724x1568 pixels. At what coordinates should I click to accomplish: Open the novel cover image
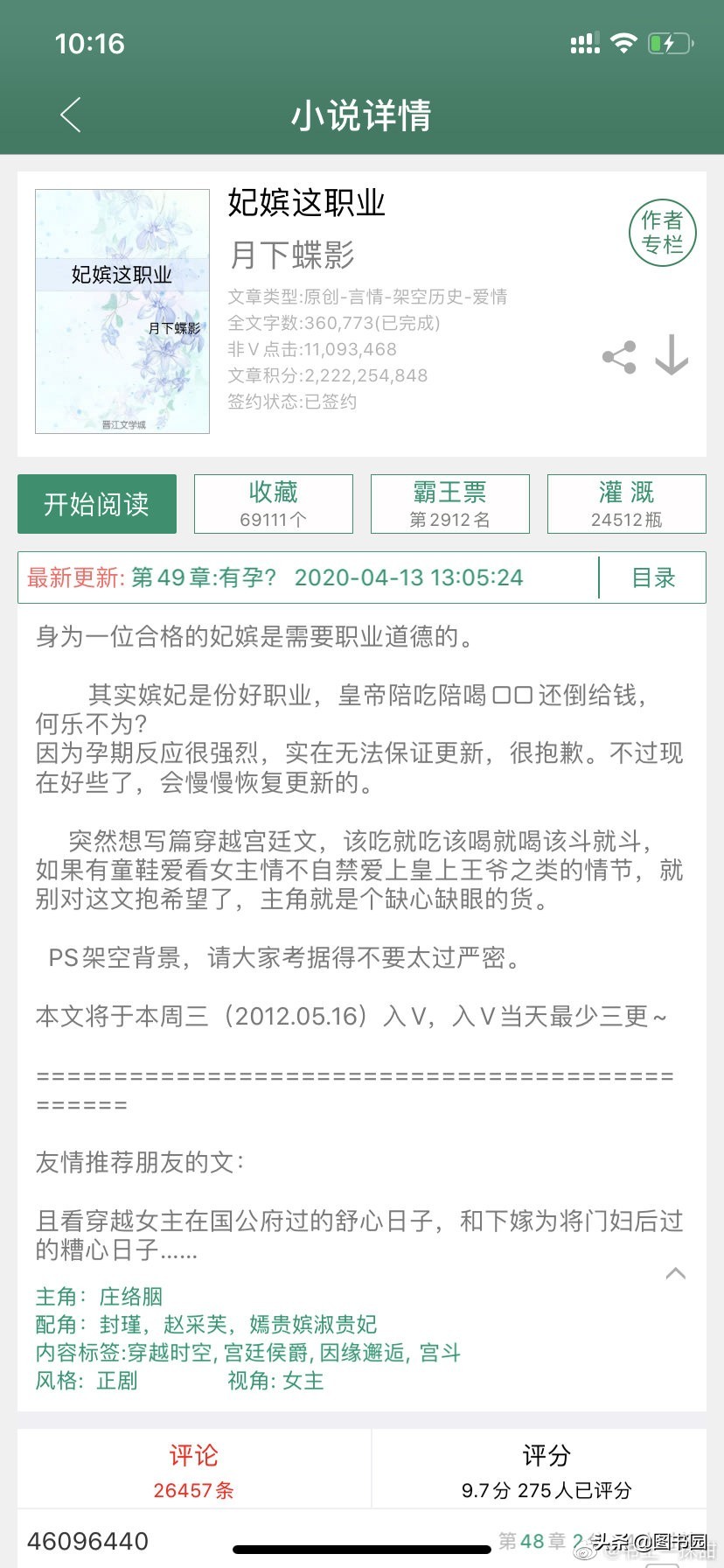coord(122,311)
